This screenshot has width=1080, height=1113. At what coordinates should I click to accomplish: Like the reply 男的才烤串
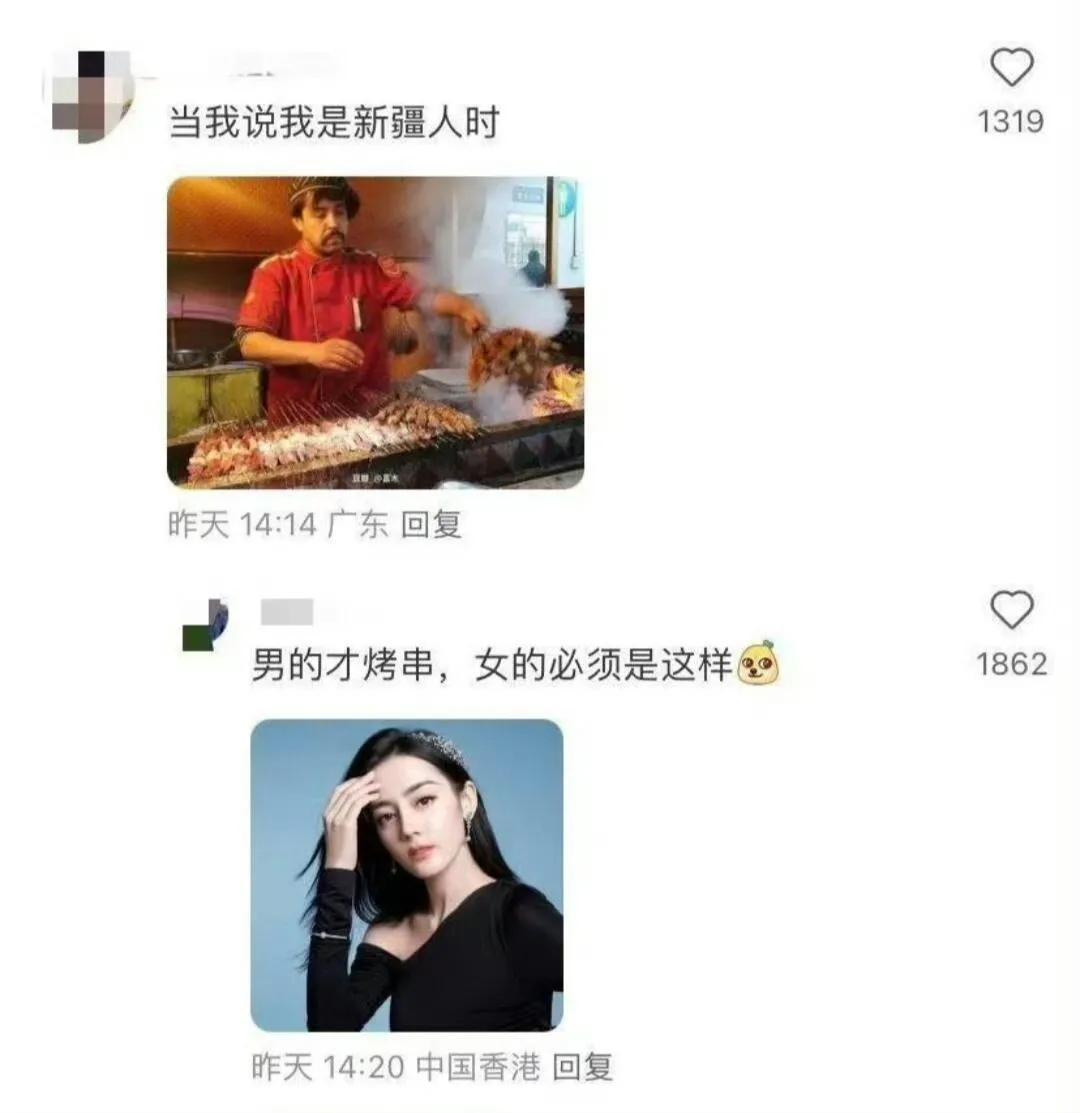(x=1011, y=611)
